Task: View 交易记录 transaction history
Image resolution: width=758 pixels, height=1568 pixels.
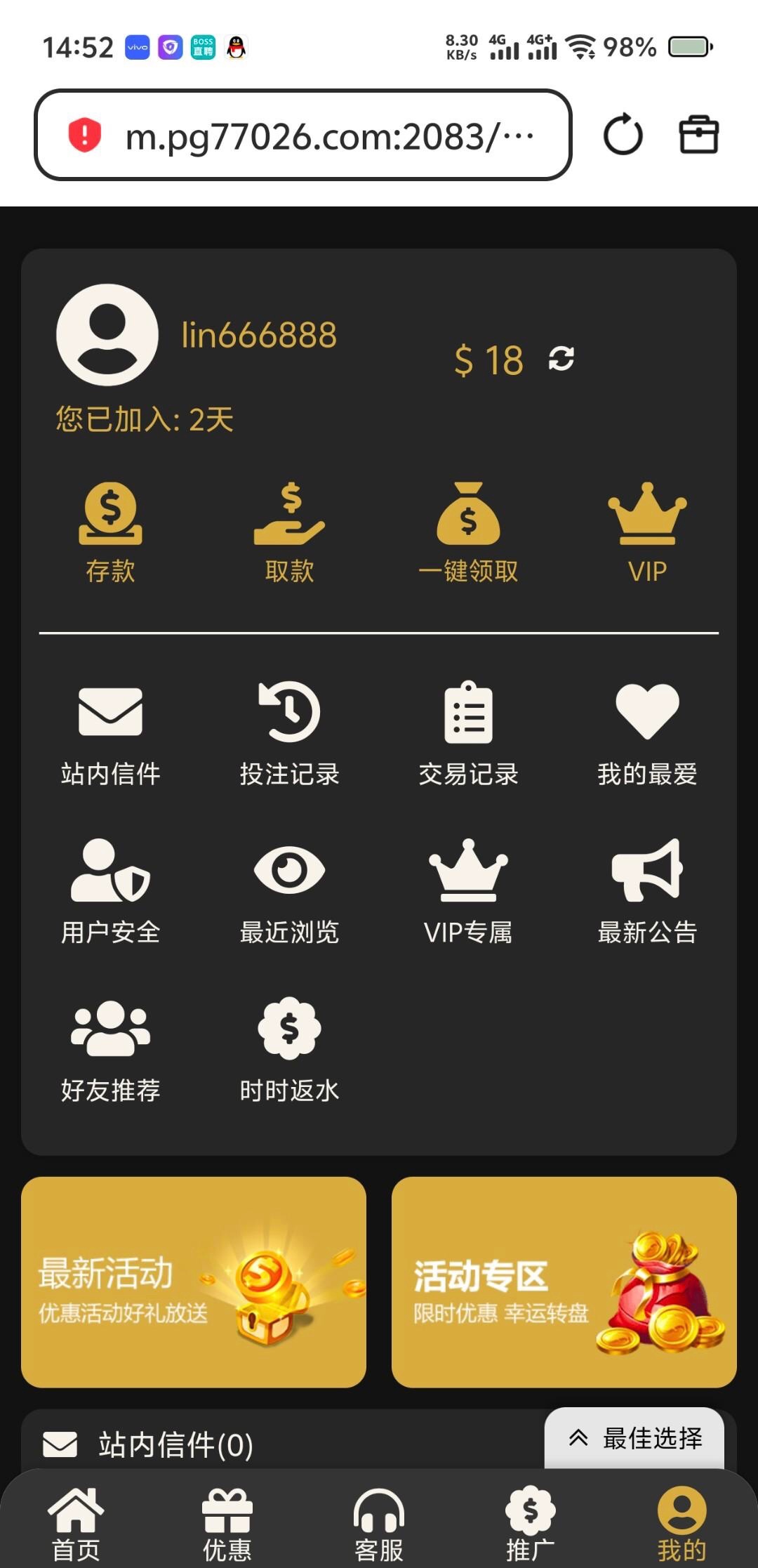Action: pos(468,733)
